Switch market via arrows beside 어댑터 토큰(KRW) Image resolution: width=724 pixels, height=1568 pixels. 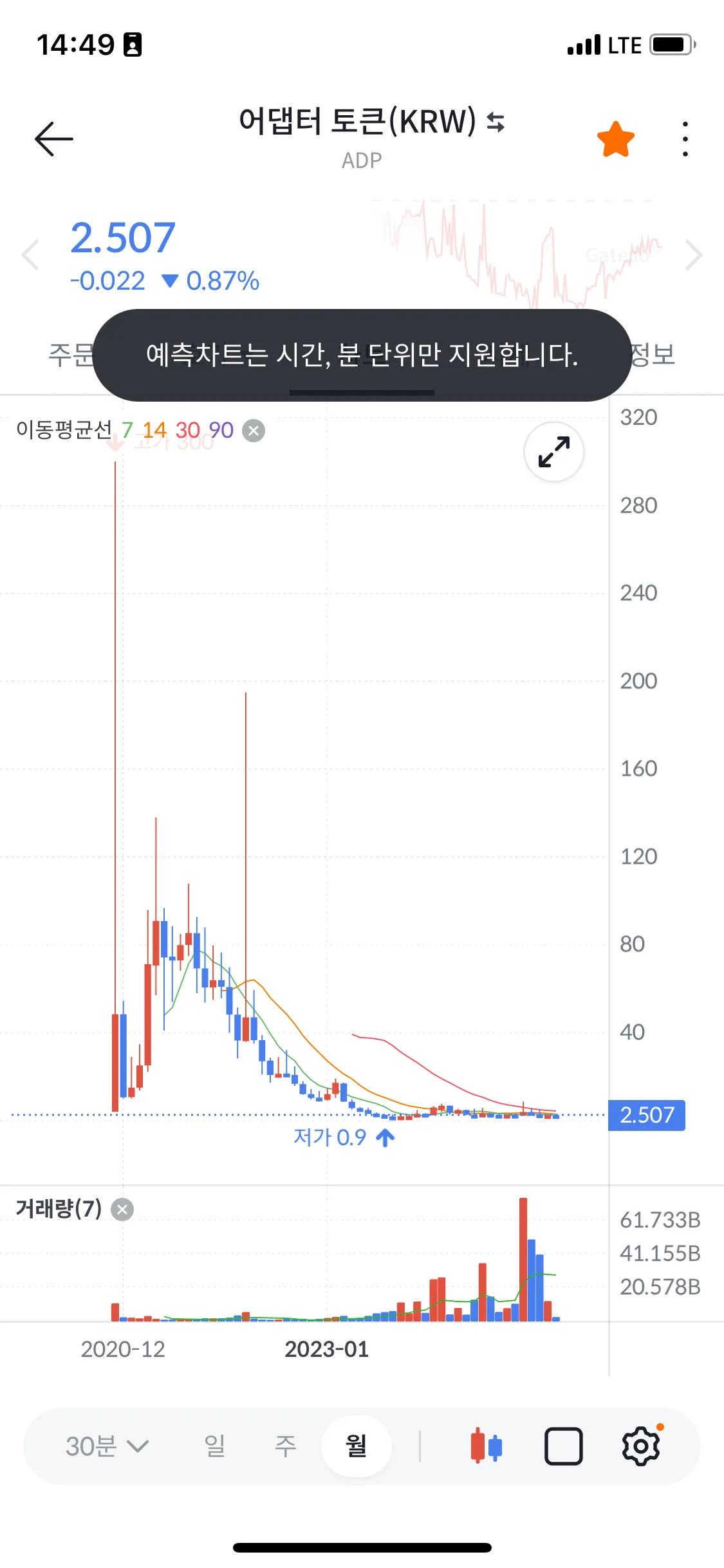coord(496,122)
